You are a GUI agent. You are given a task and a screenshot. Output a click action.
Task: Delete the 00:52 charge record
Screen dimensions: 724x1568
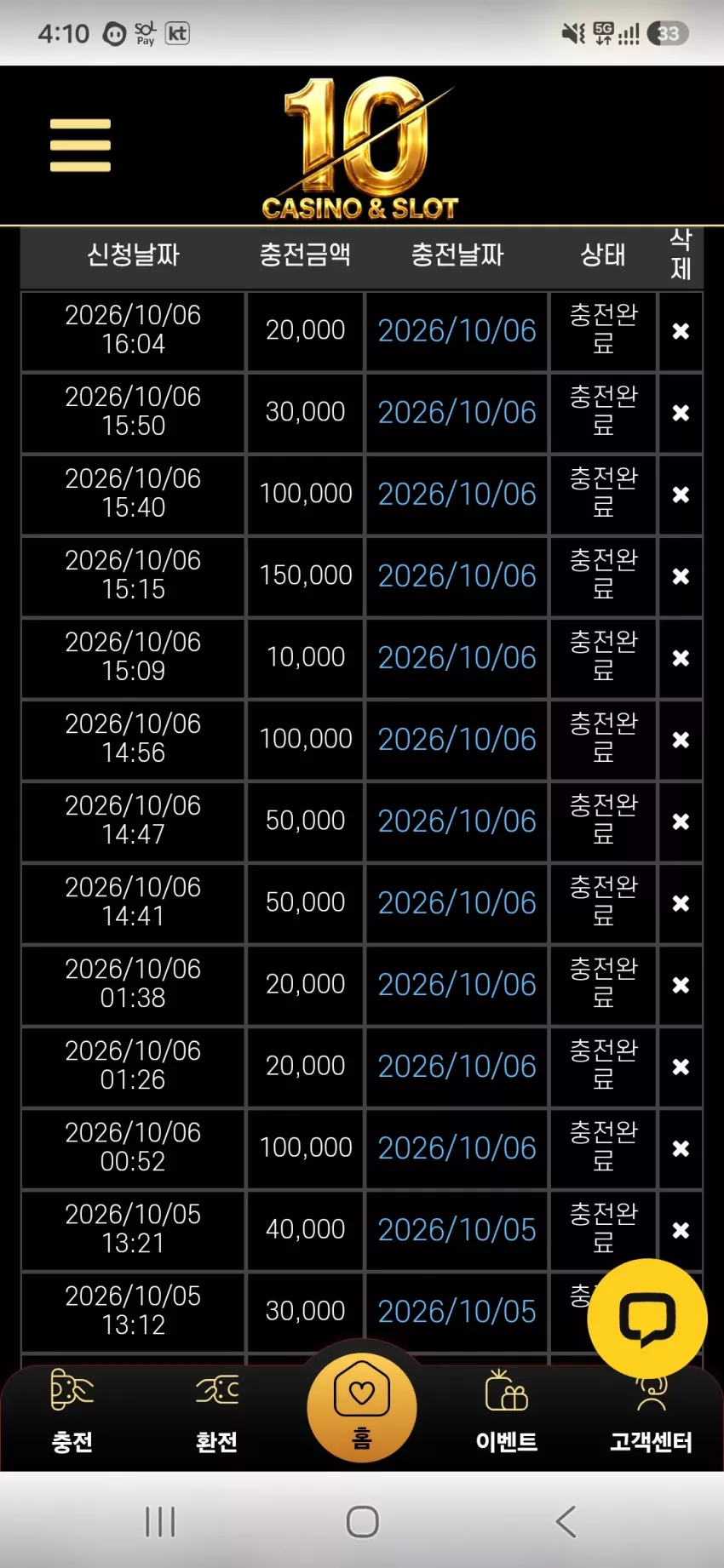[x=681, y=1148]
